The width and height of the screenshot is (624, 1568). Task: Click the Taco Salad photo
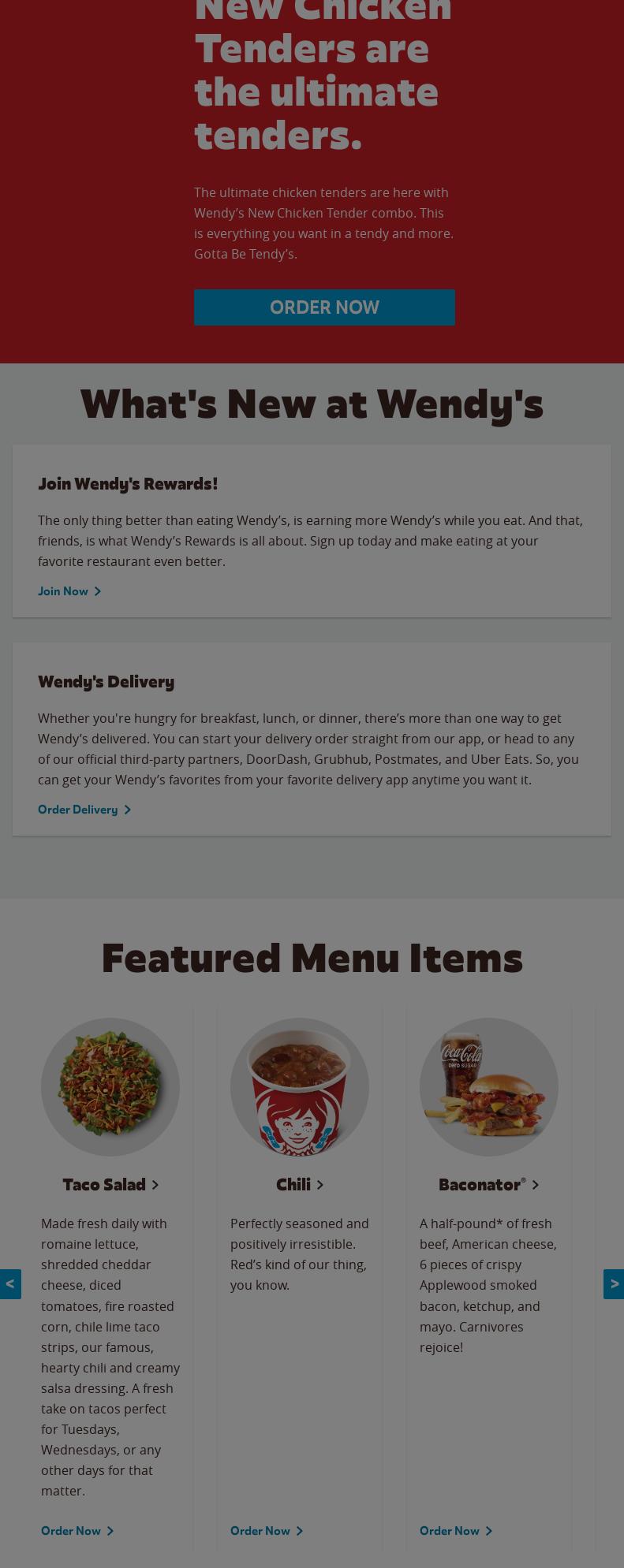point(110,1086)
